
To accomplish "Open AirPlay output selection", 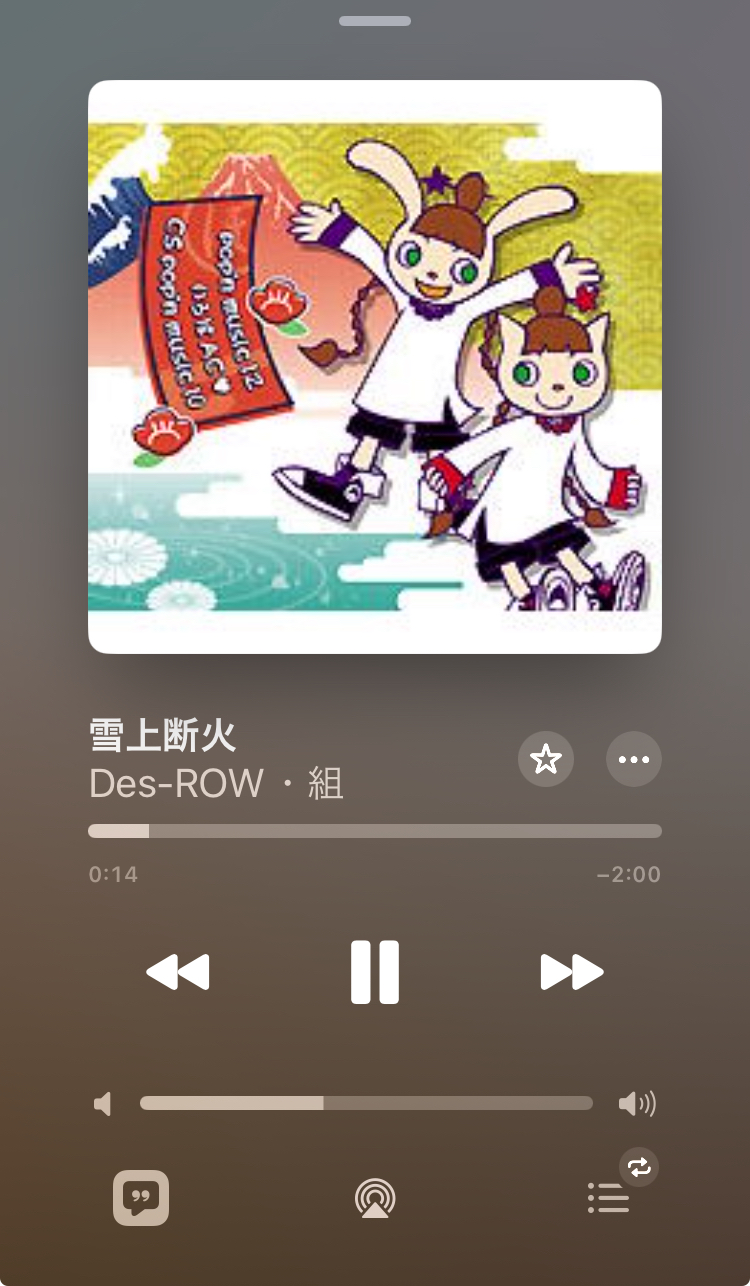I will click(x=375, y=1197).
